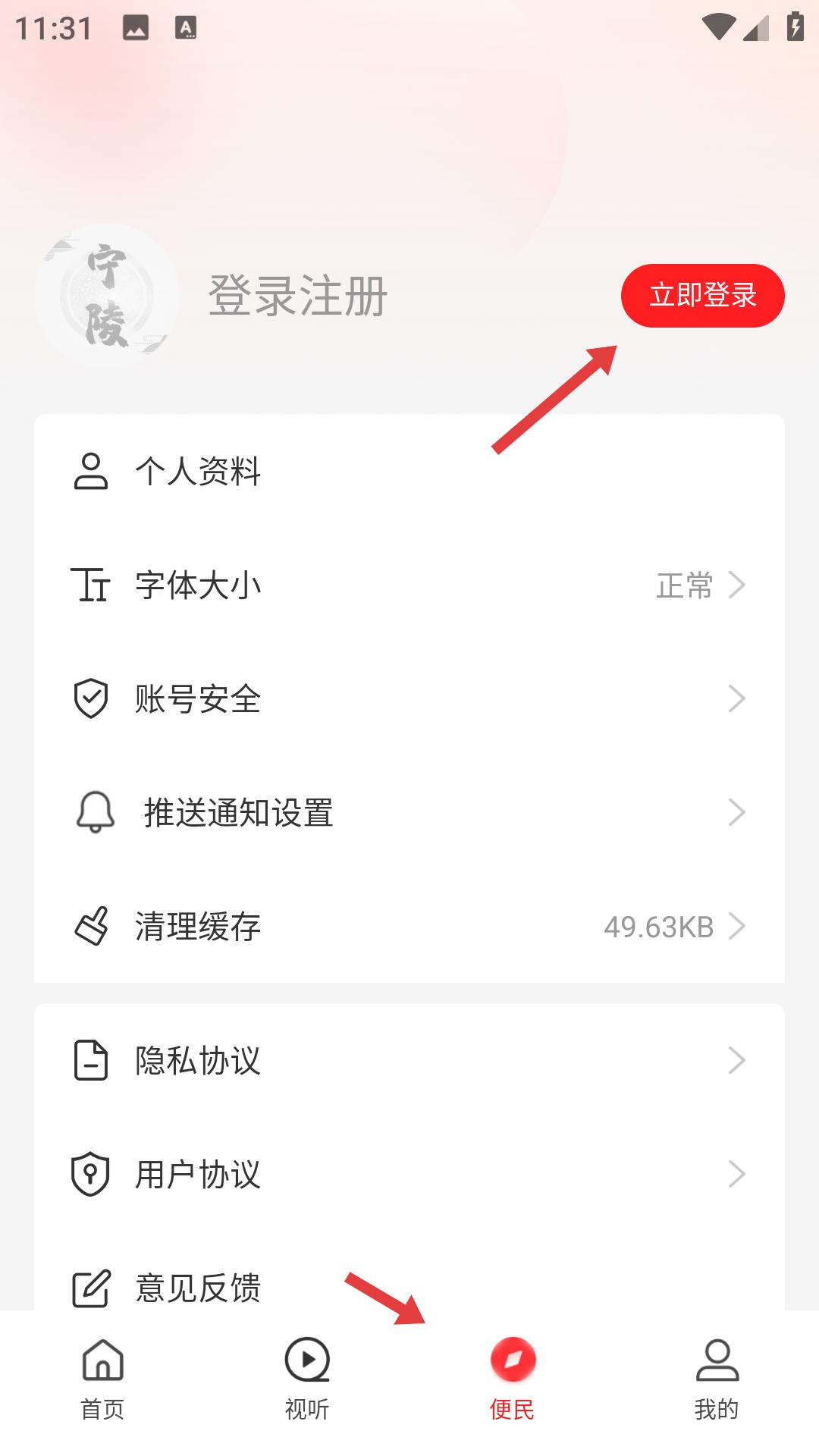The width and height of the screenshot is (819, 1456).
Task: Tap the 登录注册 text
Action: (x=298, y=296)
